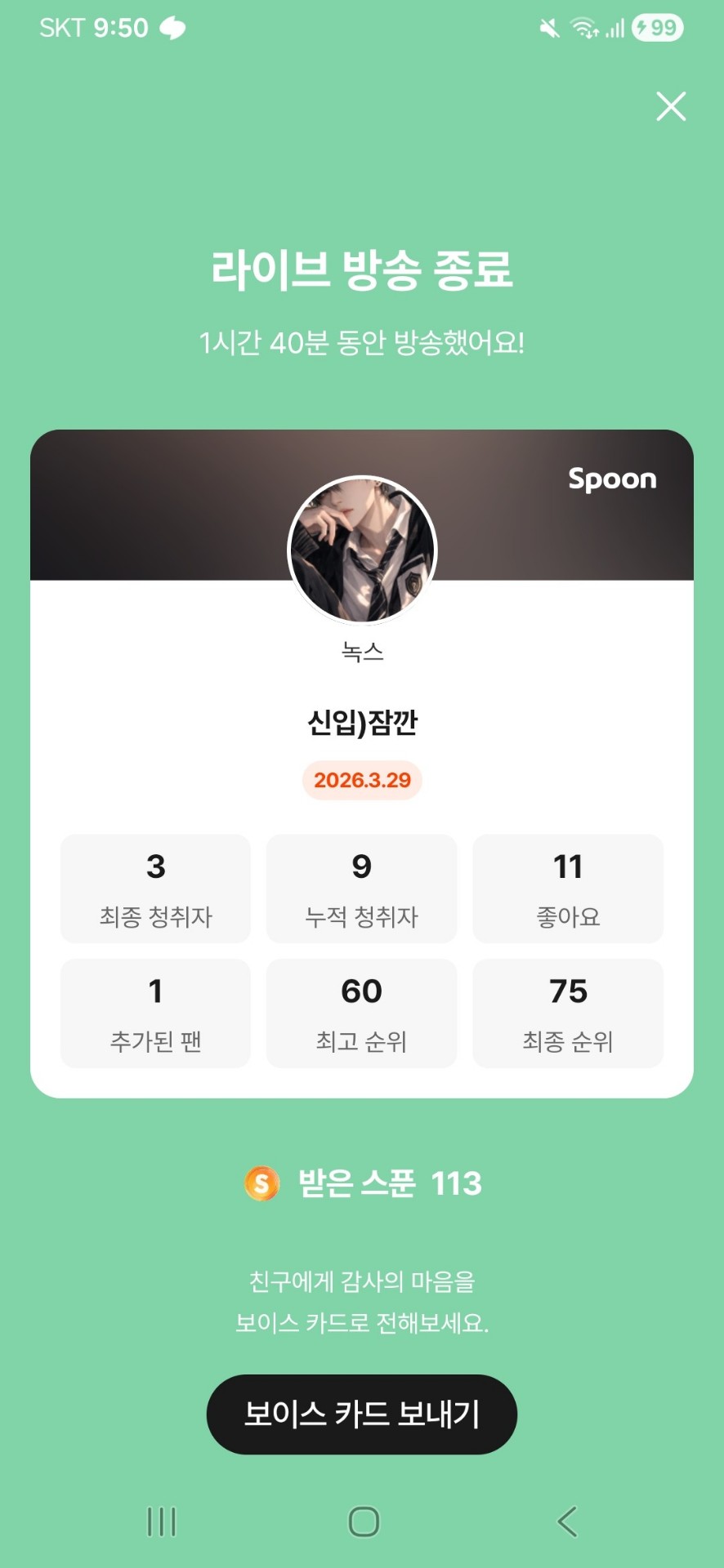Close the live broadcast ended screen

pos(671,106)
